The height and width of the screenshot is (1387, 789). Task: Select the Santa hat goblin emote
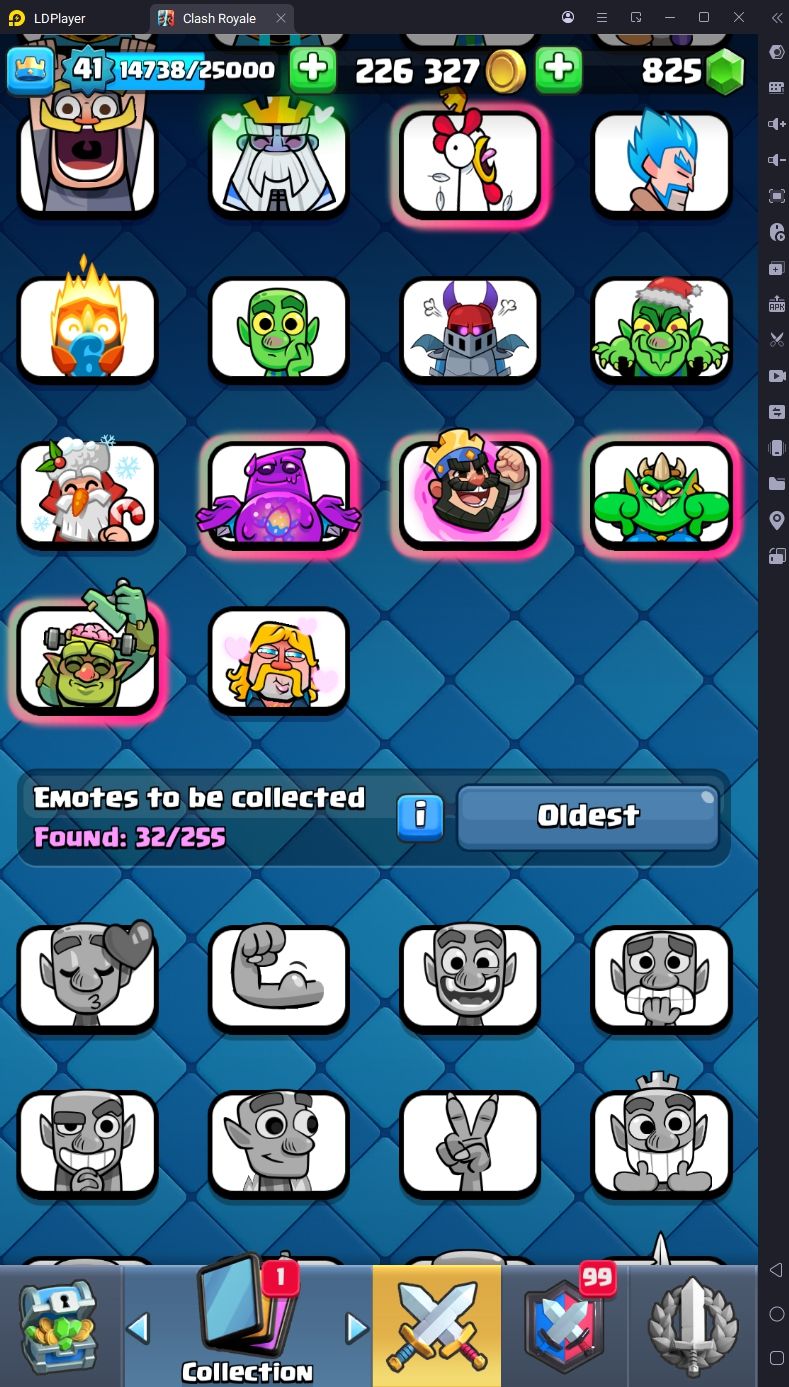(661, 328)
